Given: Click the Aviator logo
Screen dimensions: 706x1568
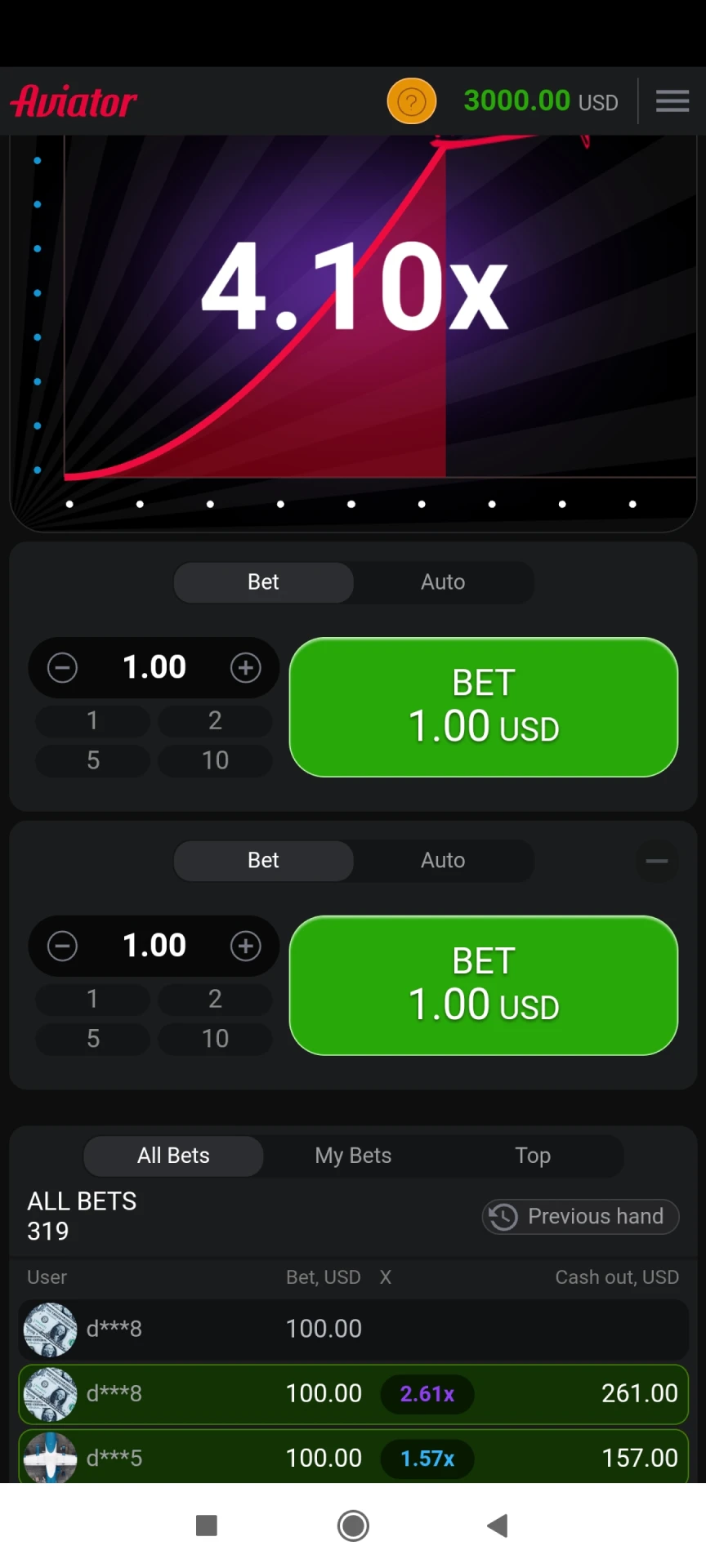Looking at the screenshot, I should coord(74,100).
